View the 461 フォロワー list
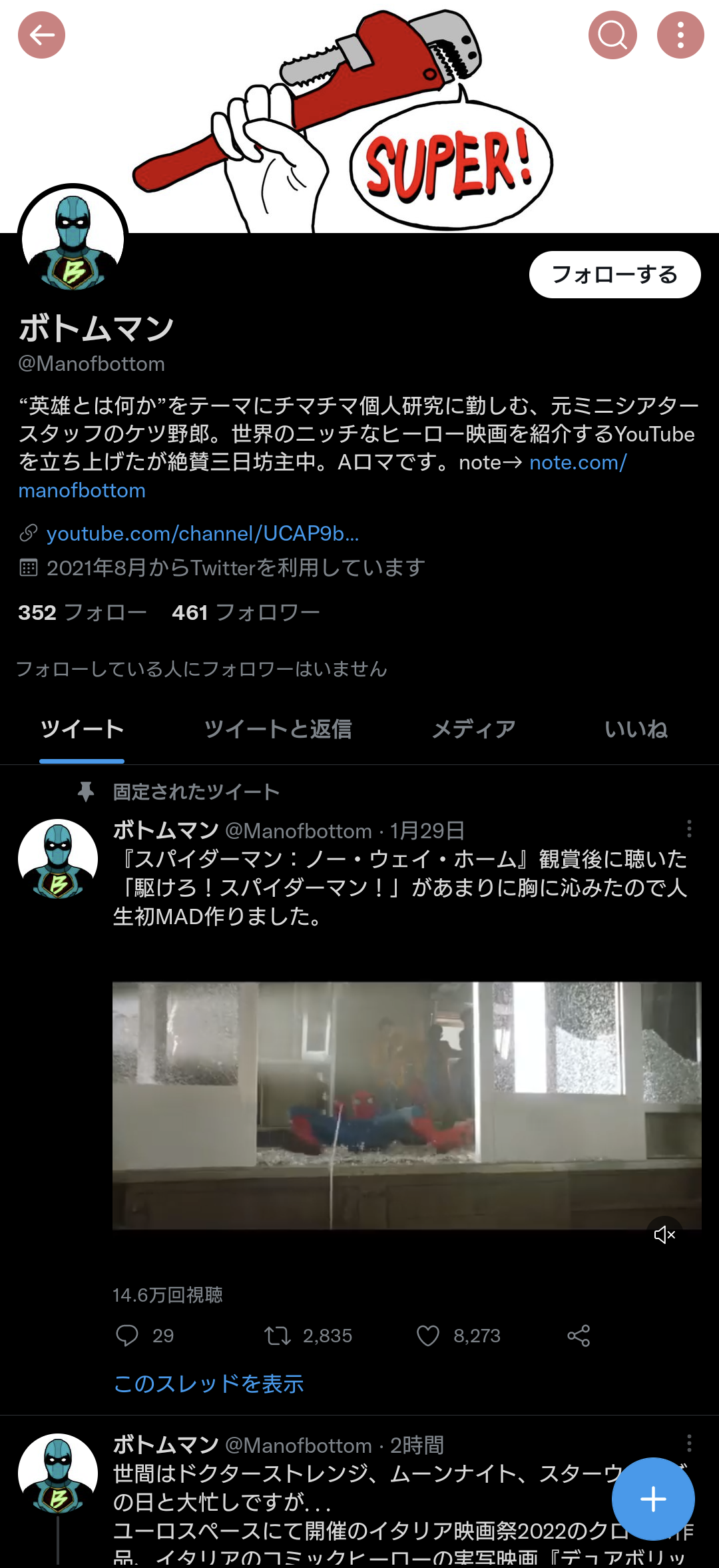This screenshot has height=1568, width=719. coord(246,612)
